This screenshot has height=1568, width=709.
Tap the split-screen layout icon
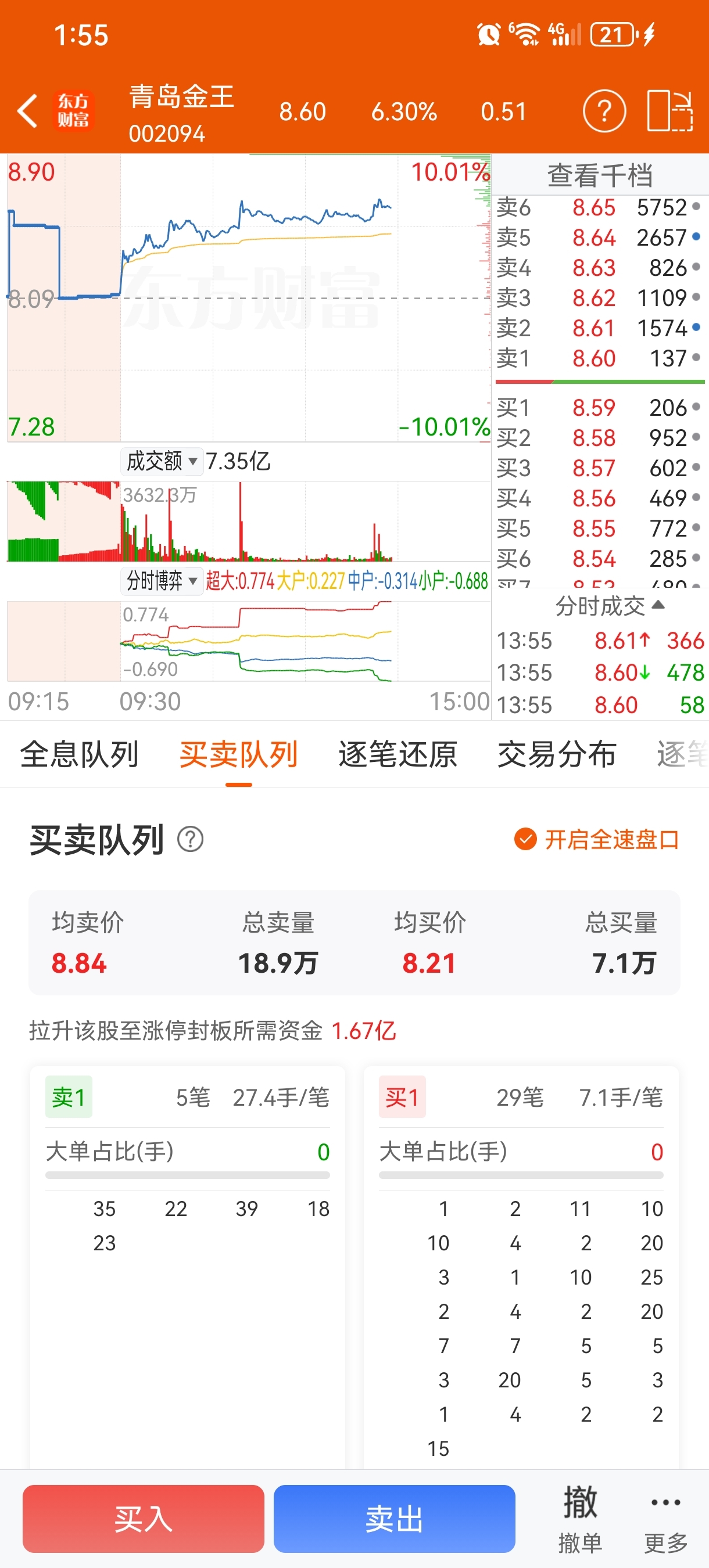tap(669, 111)
